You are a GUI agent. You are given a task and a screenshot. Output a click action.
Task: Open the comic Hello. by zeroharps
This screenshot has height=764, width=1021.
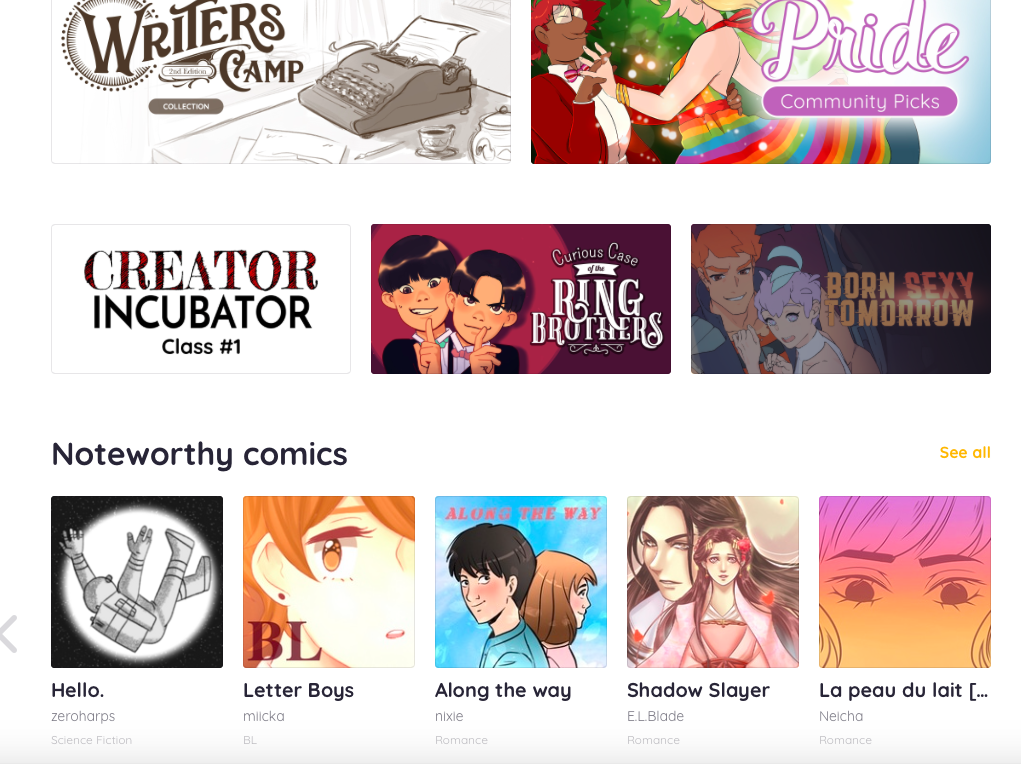(137, 582)
